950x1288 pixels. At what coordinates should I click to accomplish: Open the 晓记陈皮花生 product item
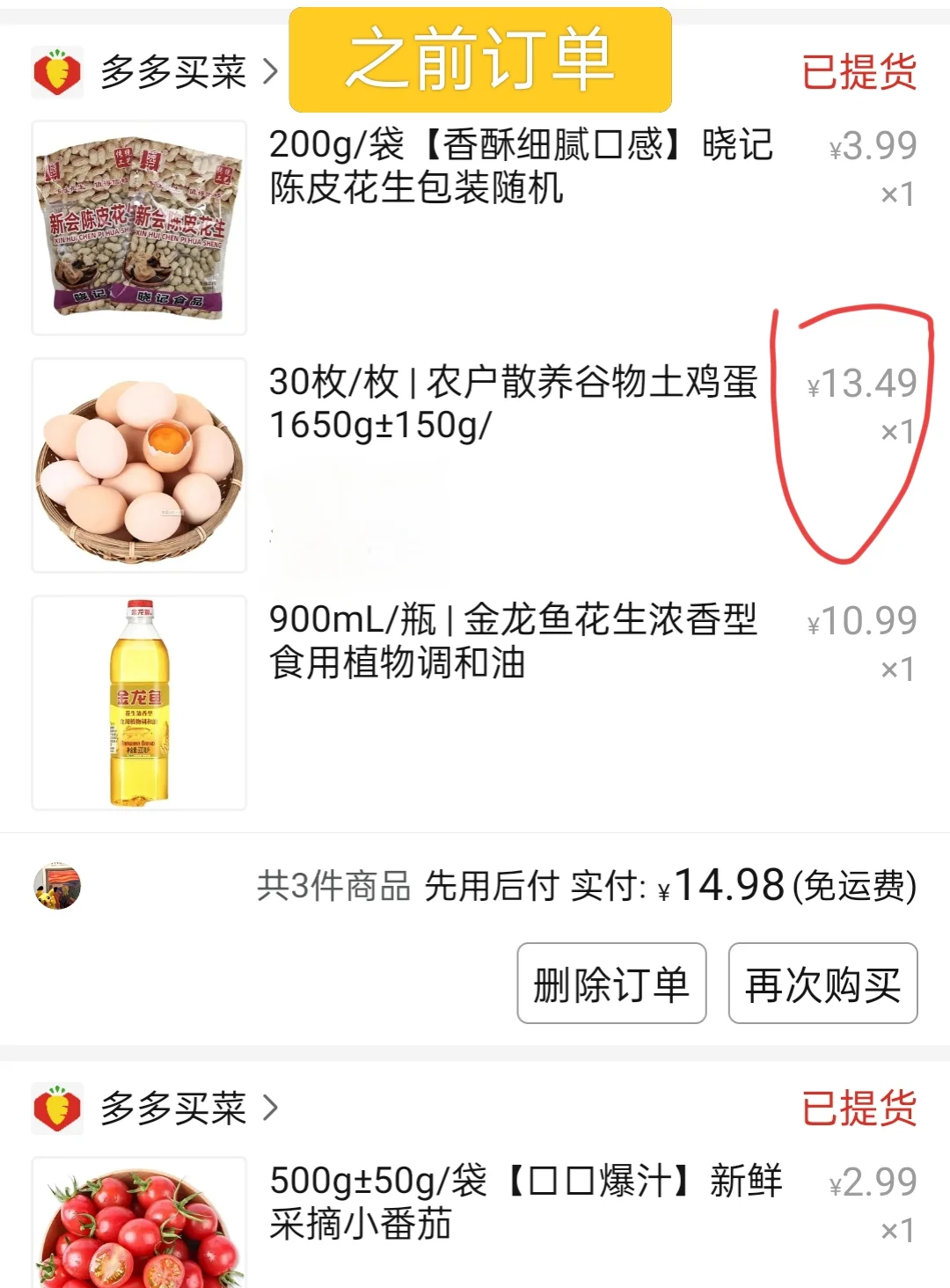[521, 166]
